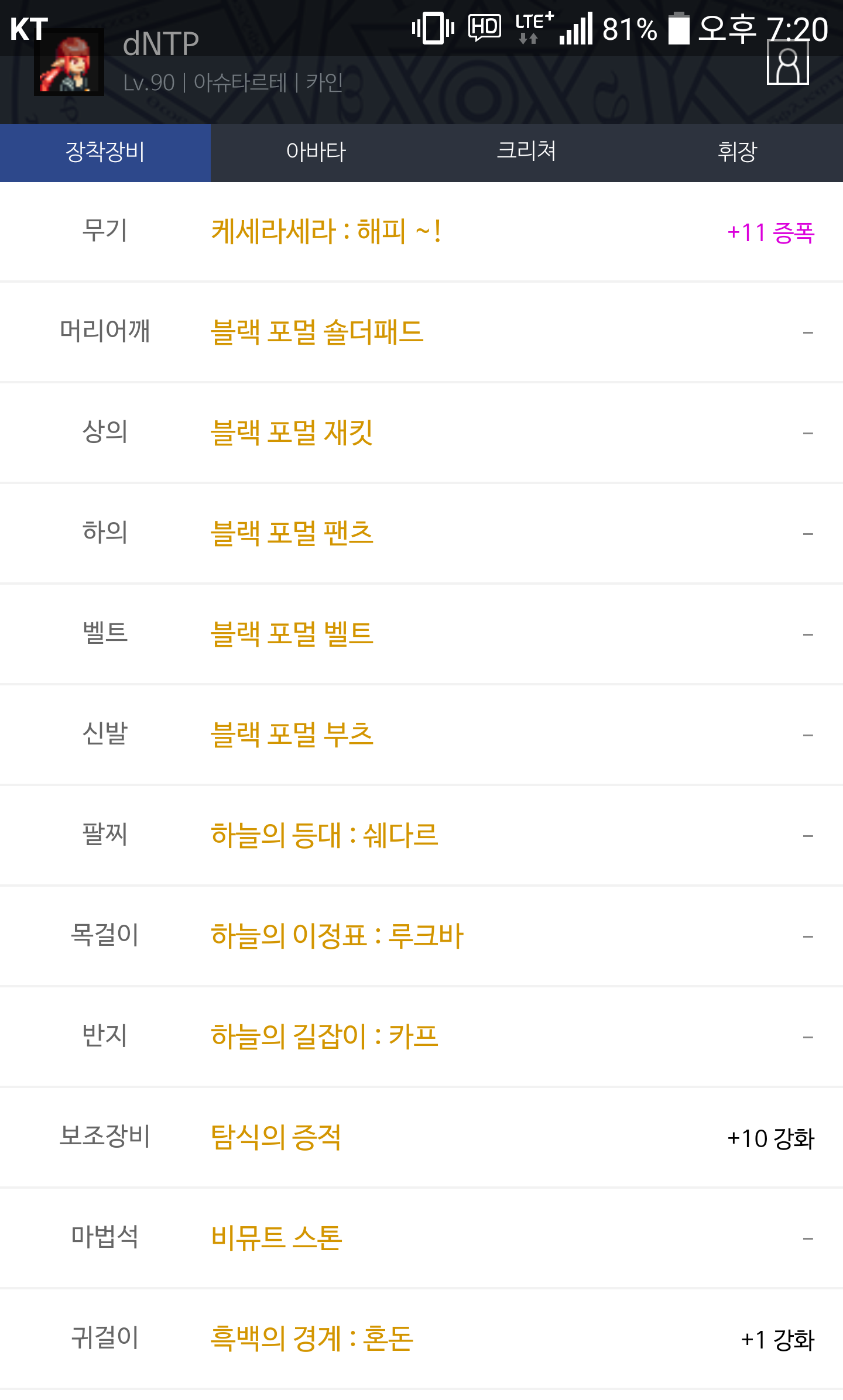Open weapon item 케세라세라 : 해피 ~!
Screen dimensions: 843x1400
(325, 232)
